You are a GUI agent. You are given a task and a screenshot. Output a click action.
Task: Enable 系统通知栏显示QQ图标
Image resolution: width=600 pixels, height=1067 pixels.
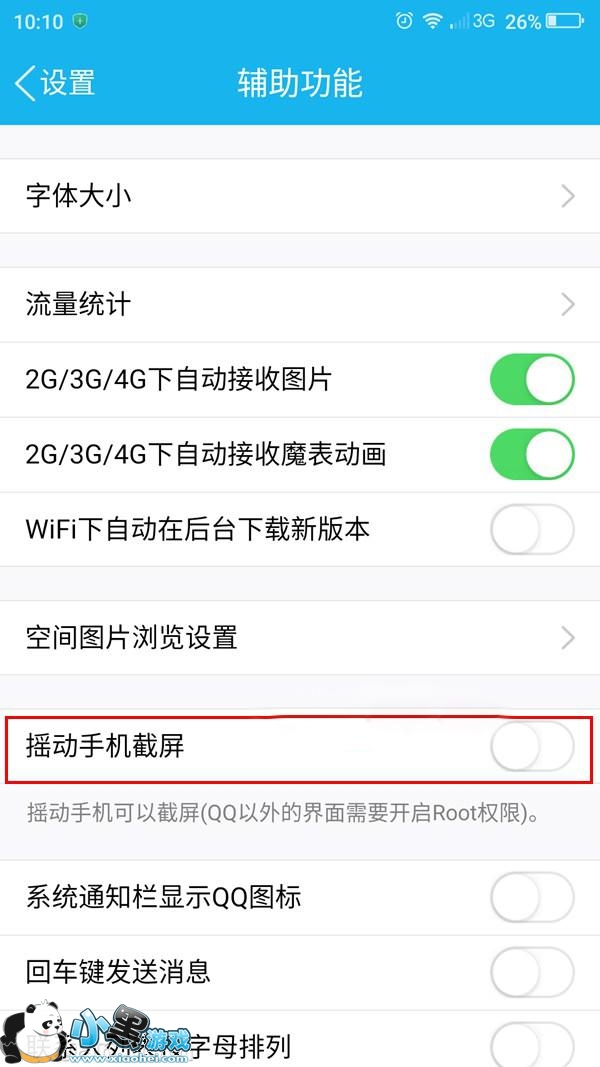pyautogui.click(x=532, y=897)
